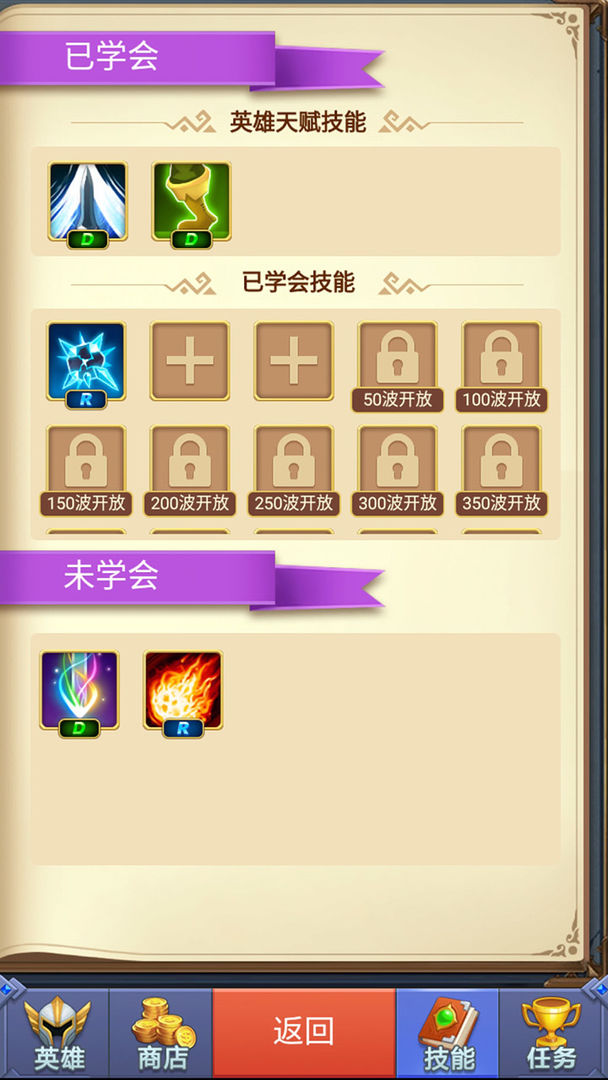Select the unlearned fireball R skill

(183, 690)
